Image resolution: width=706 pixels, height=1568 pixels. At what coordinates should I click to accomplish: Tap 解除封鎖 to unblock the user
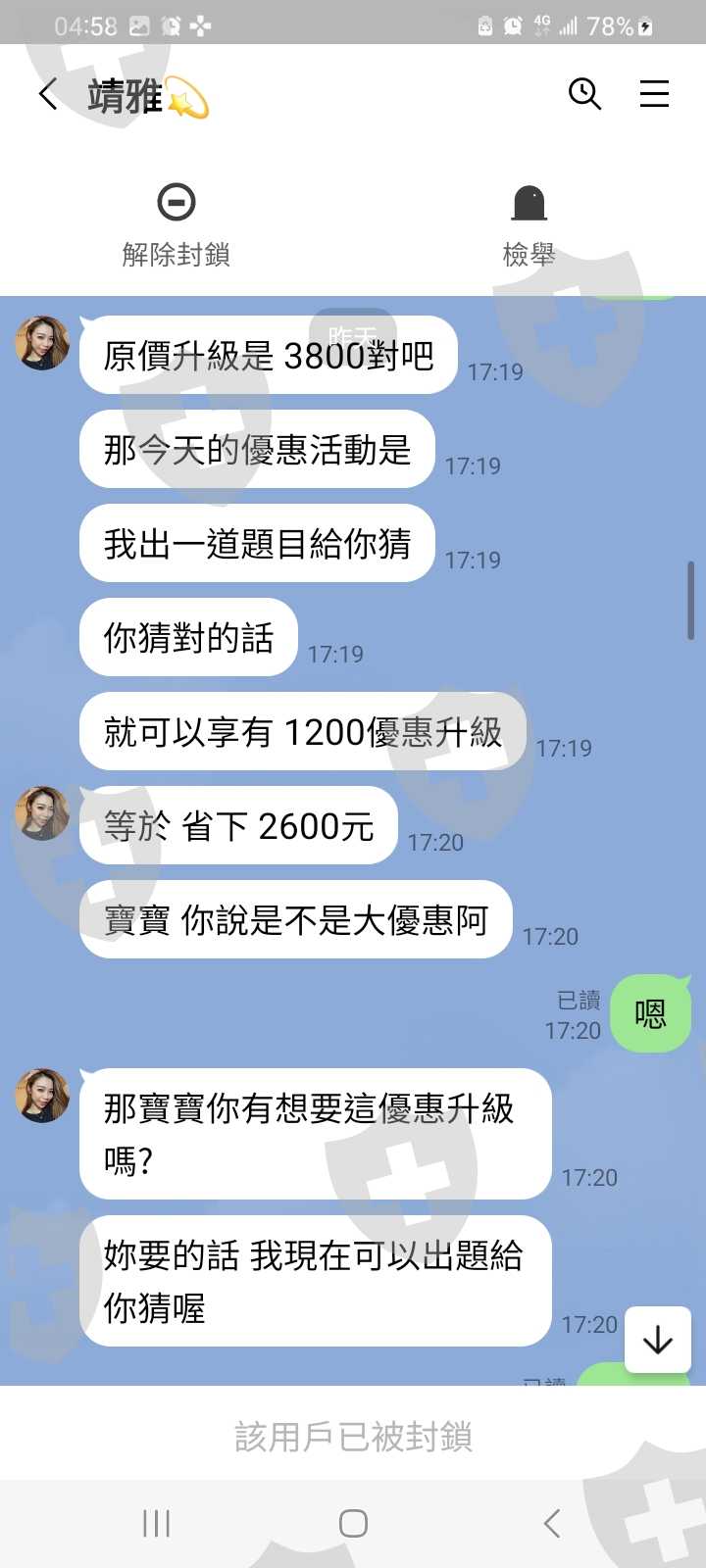176,225
